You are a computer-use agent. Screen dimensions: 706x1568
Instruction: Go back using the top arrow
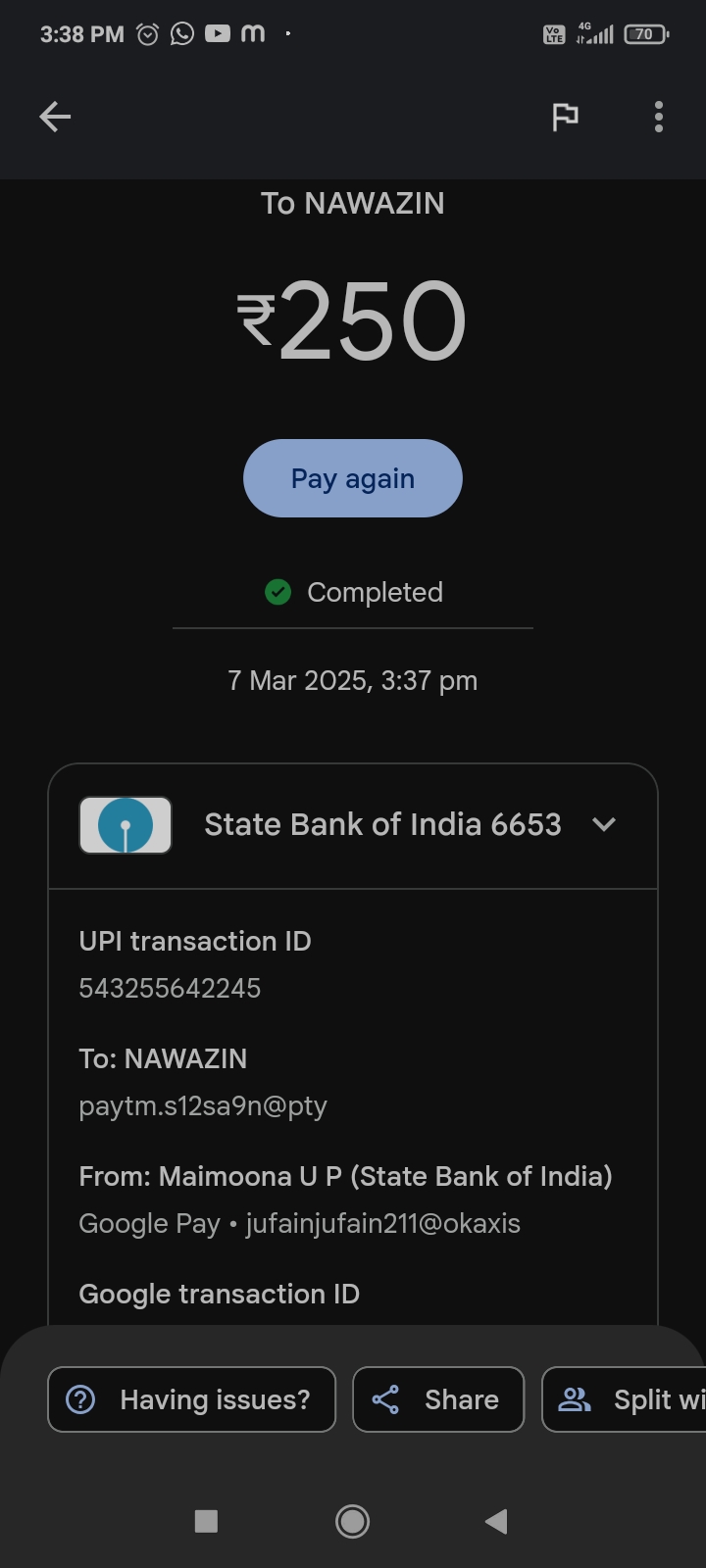point(55,118)
